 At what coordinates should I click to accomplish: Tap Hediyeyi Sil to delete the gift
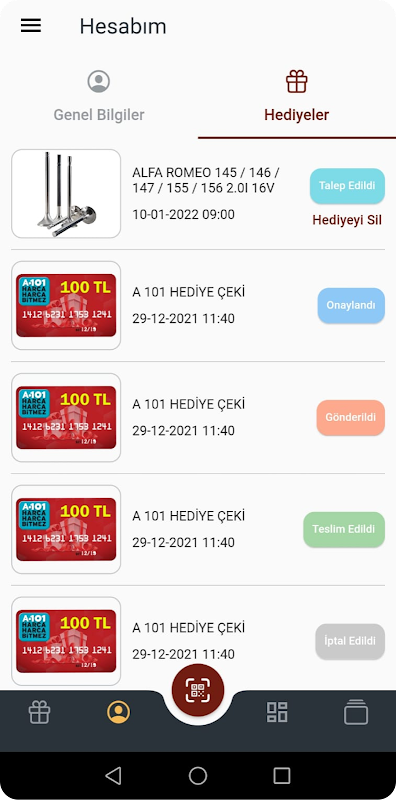point(347,220)
